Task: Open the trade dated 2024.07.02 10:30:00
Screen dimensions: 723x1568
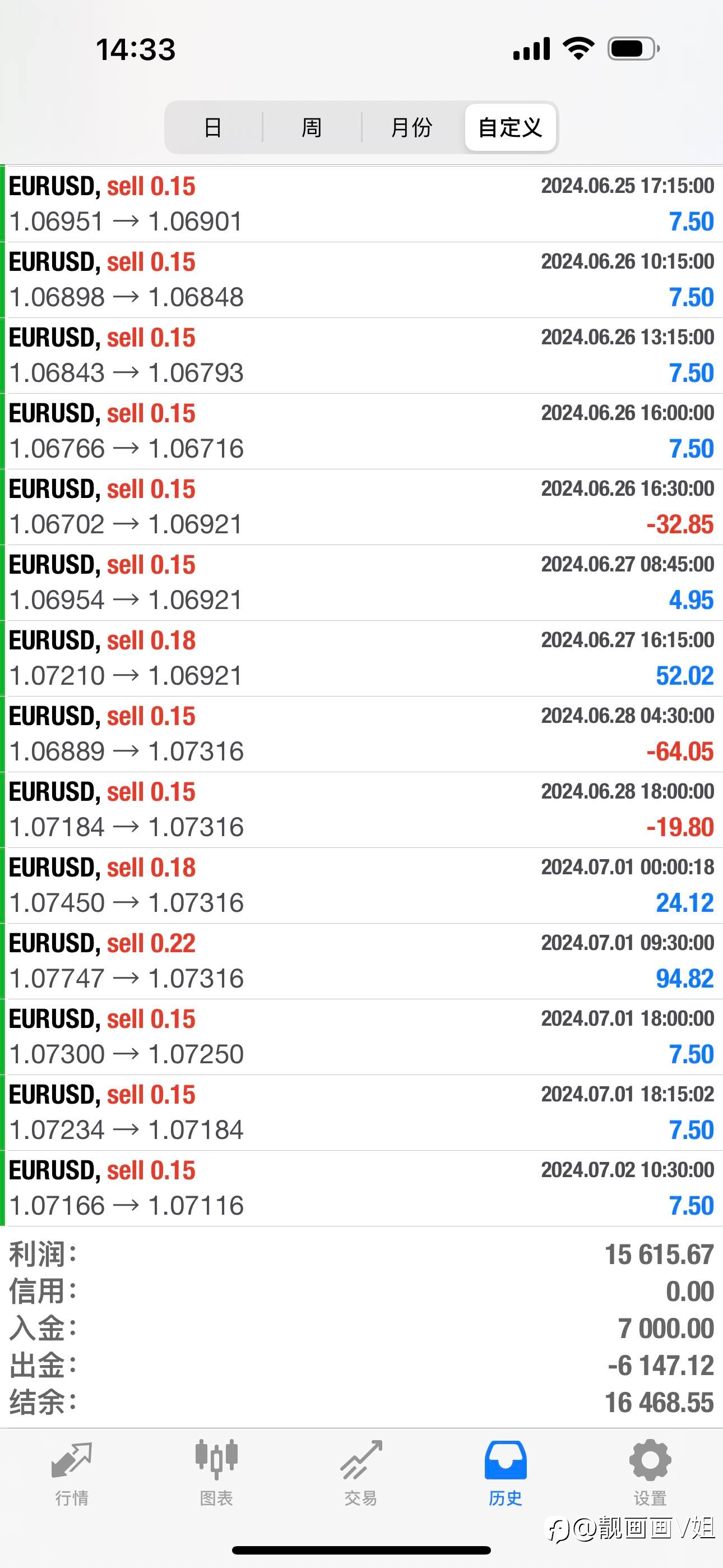Action: click(361, 1188)
